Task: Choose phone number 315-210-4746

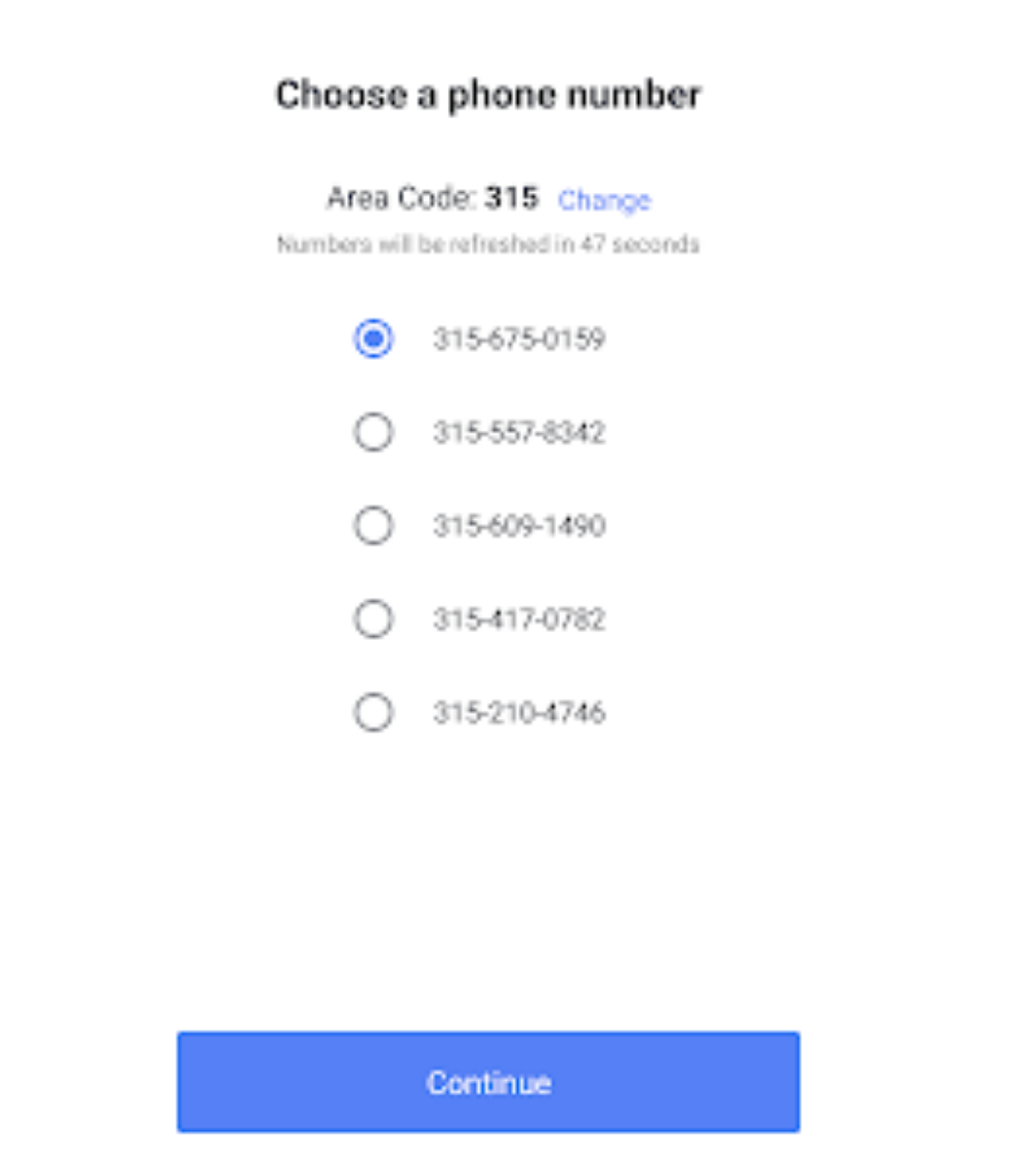Action: click(373, 712)
